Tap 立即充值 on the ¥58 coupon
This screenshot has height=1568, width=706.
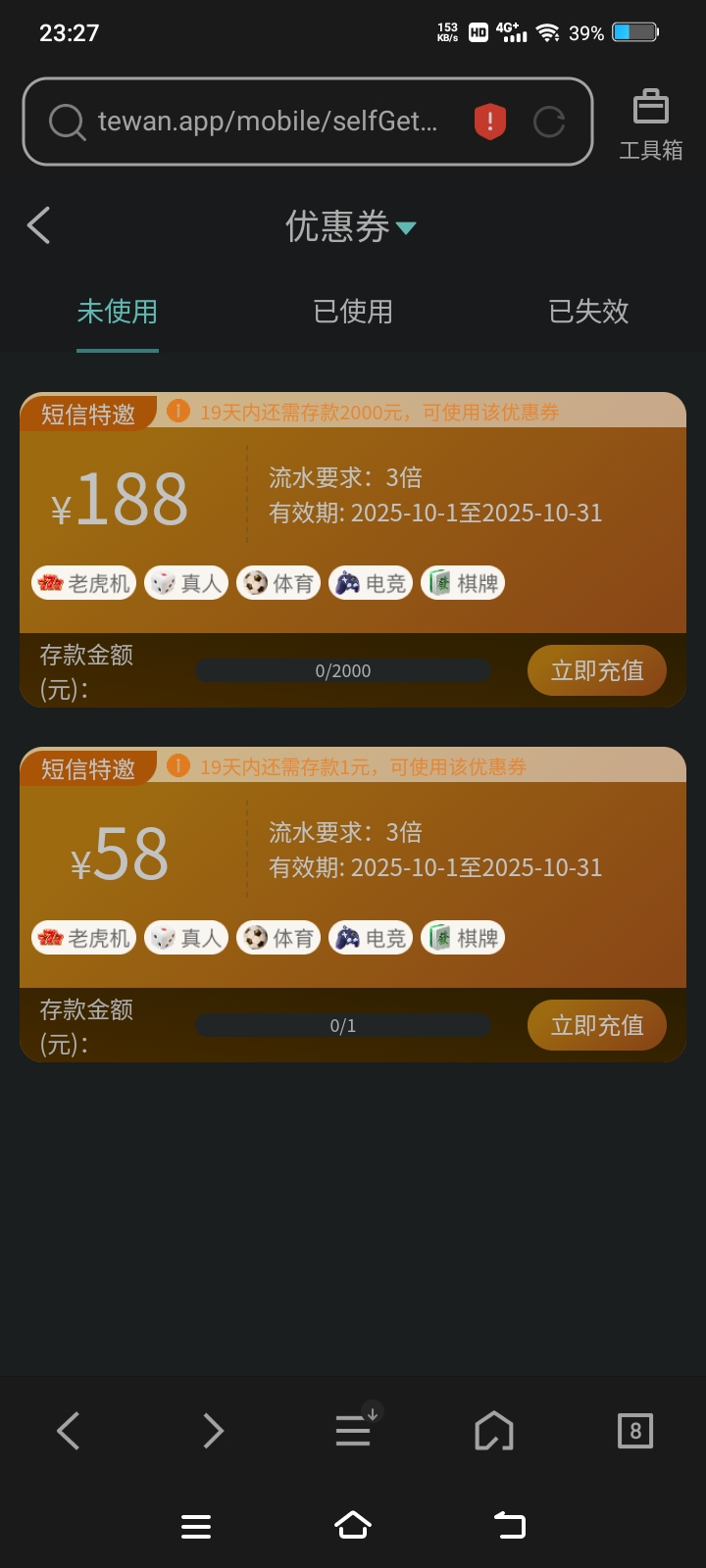click(597, 1025)
